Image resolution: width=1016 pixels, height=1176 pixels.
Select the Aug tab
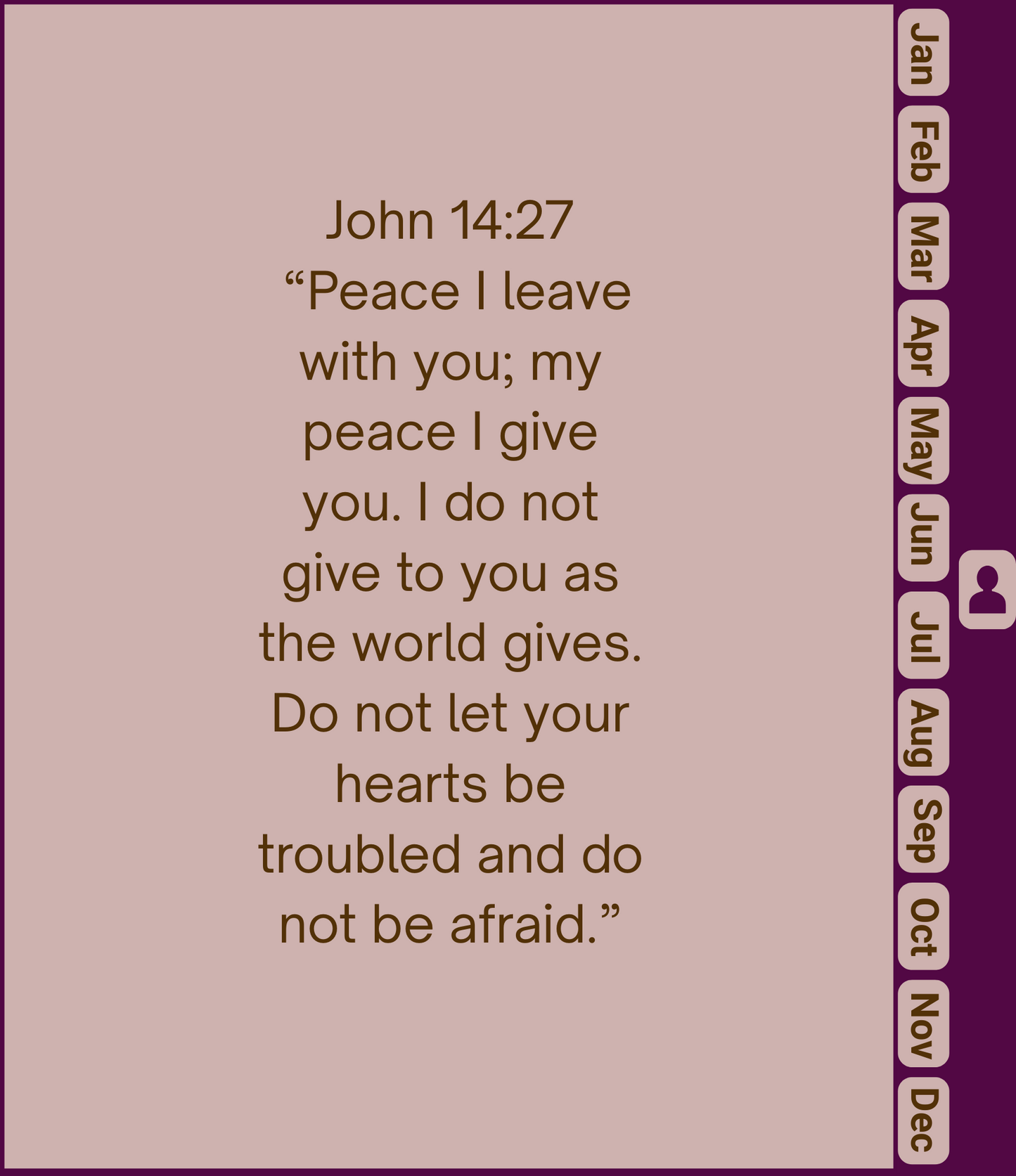[x=922, y=732]
